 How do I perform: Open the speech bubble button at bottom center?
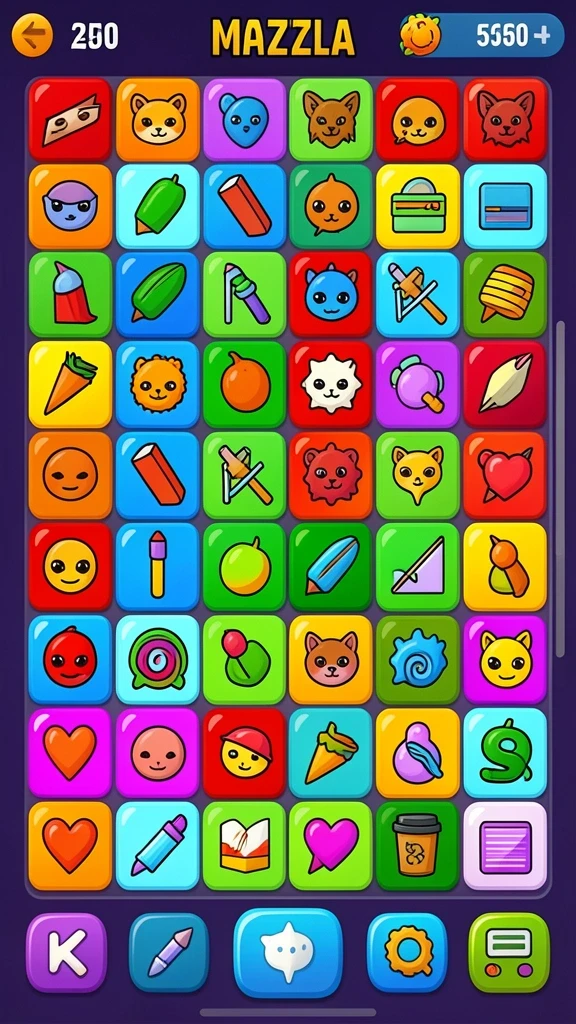(x=288, y=952)
